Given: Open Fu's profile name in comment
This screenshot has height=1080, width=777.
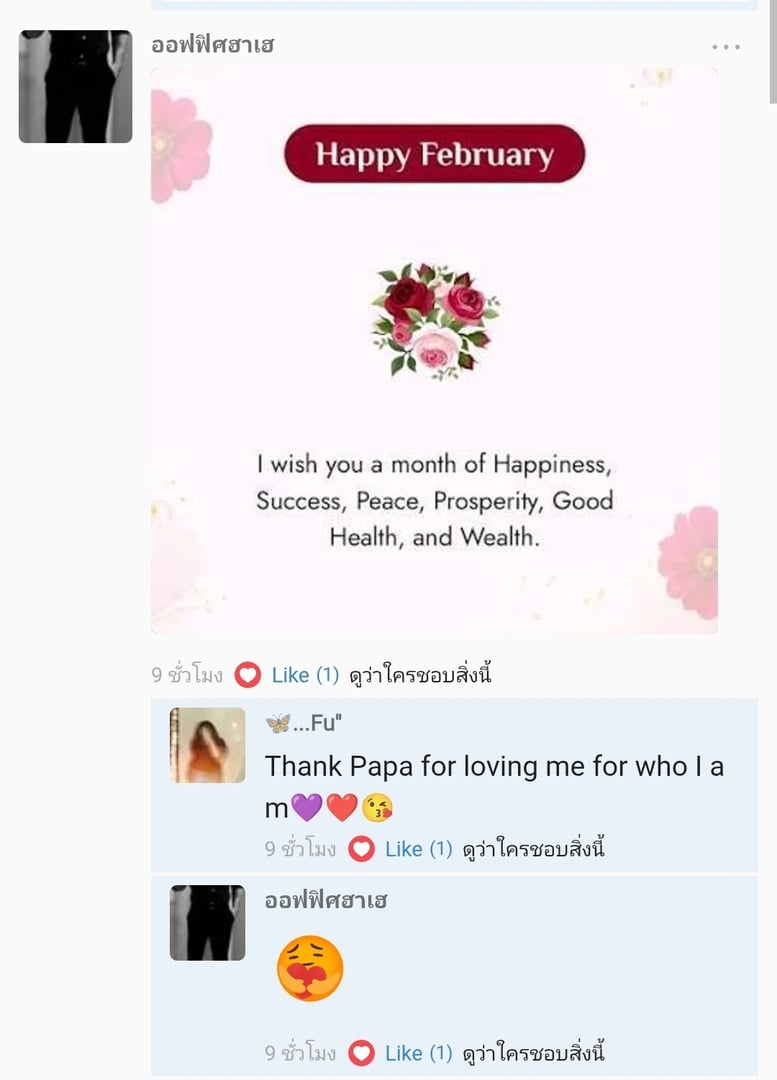Looking at the screenshot, I should click(x=304, y=723).
